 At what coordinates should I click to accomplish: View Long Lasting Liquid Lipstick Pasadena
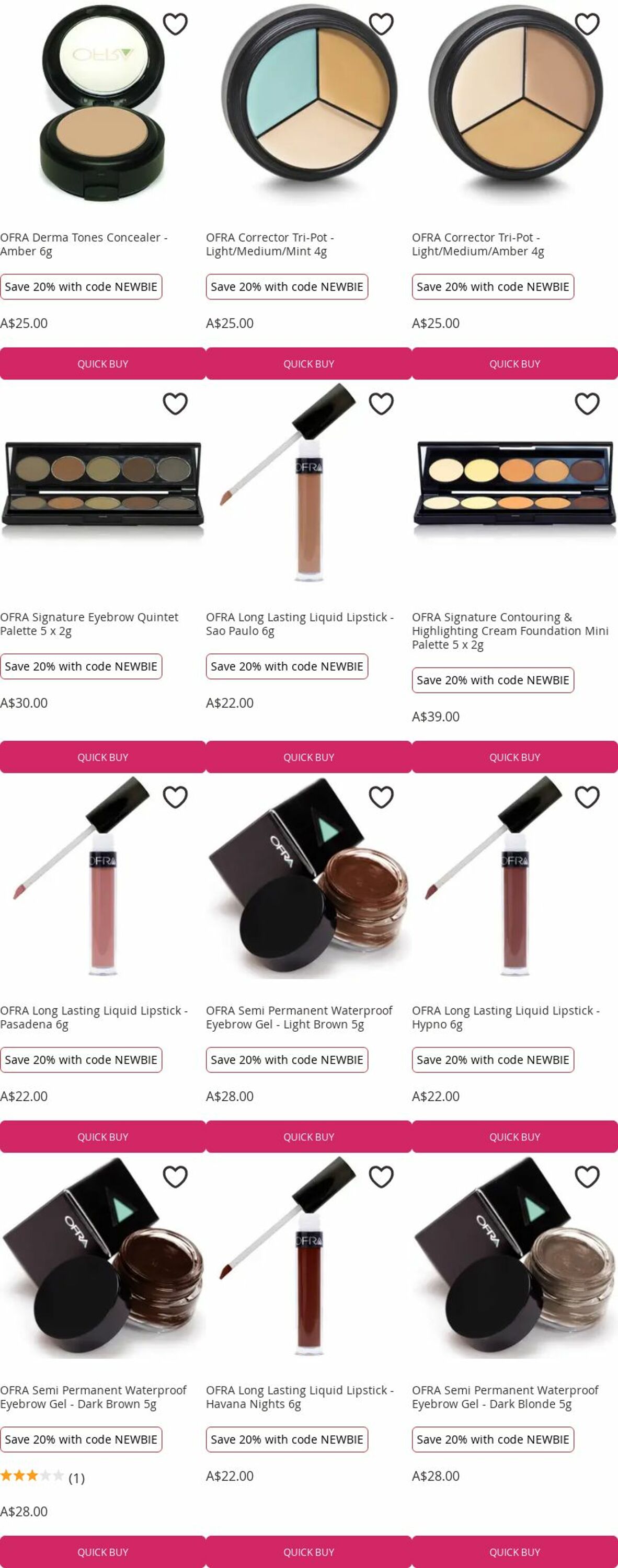coord(94,1017)
